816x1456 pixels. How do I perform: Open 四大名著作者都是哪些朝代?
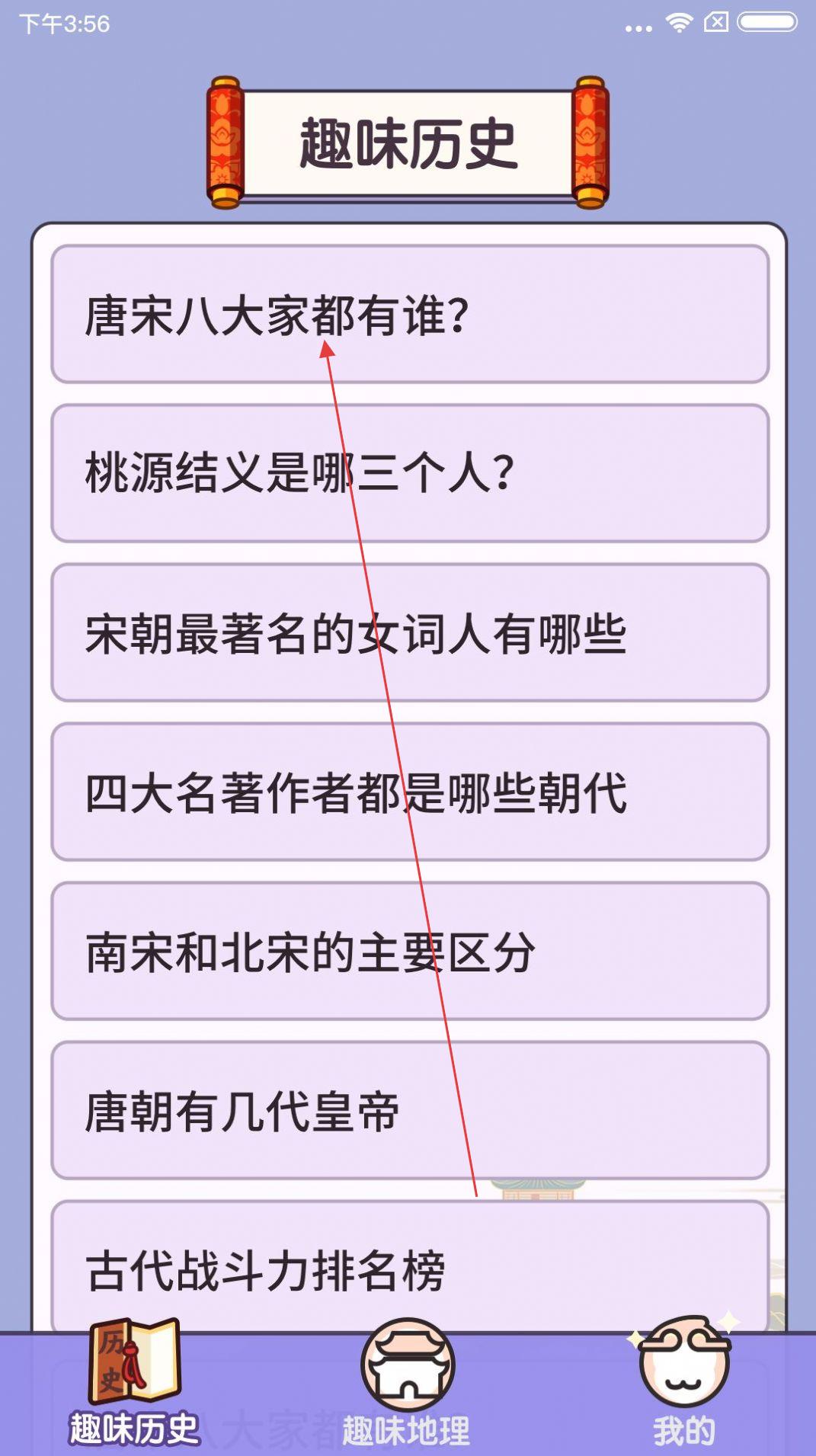409,792
